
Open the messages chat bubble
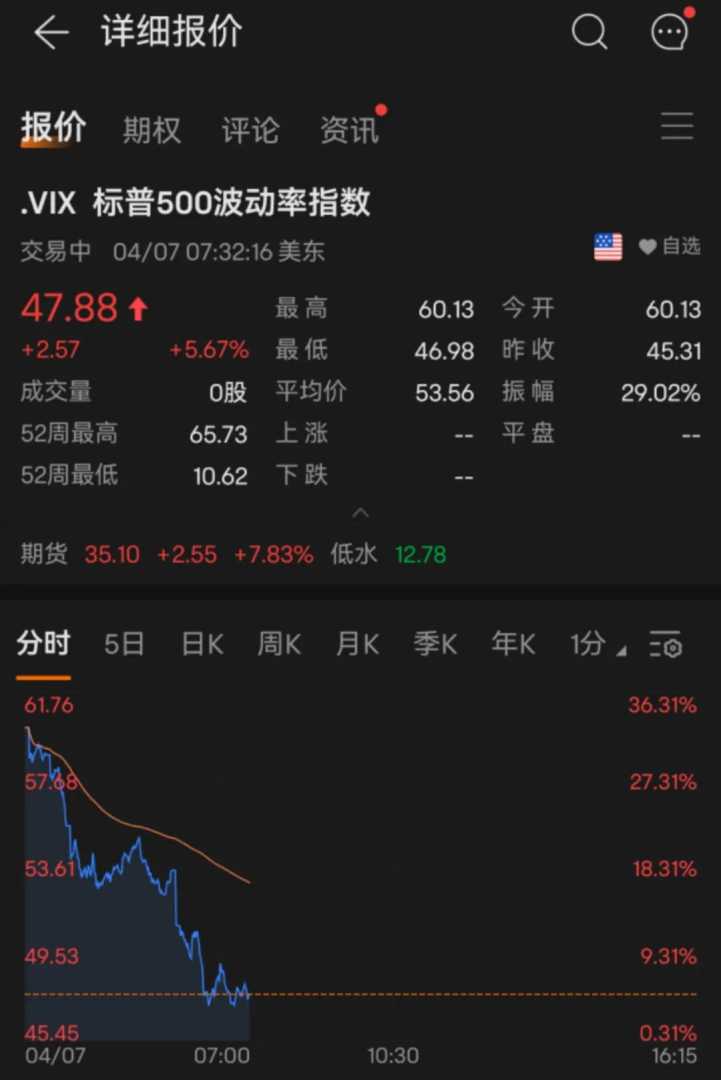pos(669,33)
